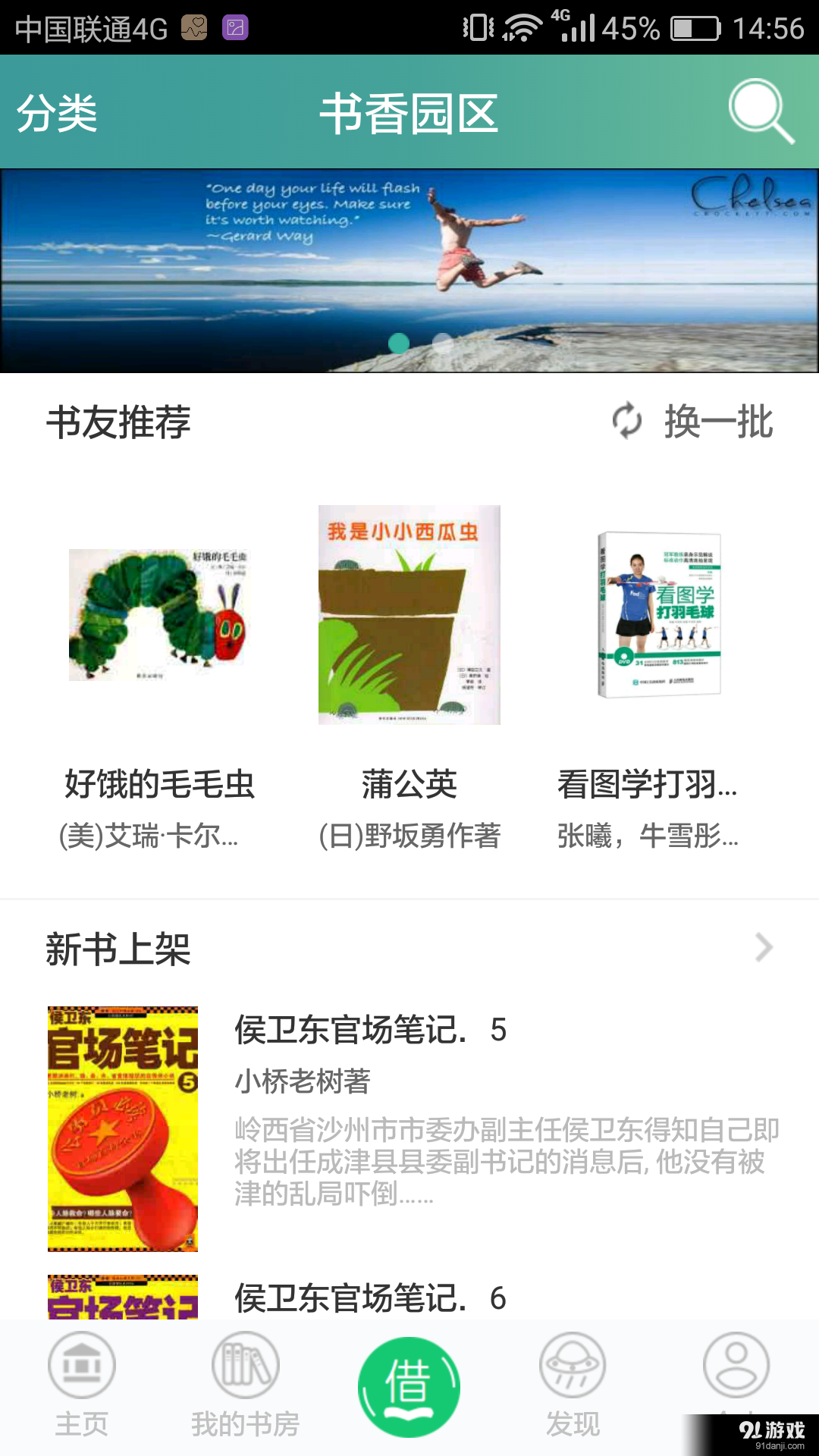The width and height of the screenshot is (819, 1456).
Task: Switch to the 书友推荐 section header
Action: point(118,422)
